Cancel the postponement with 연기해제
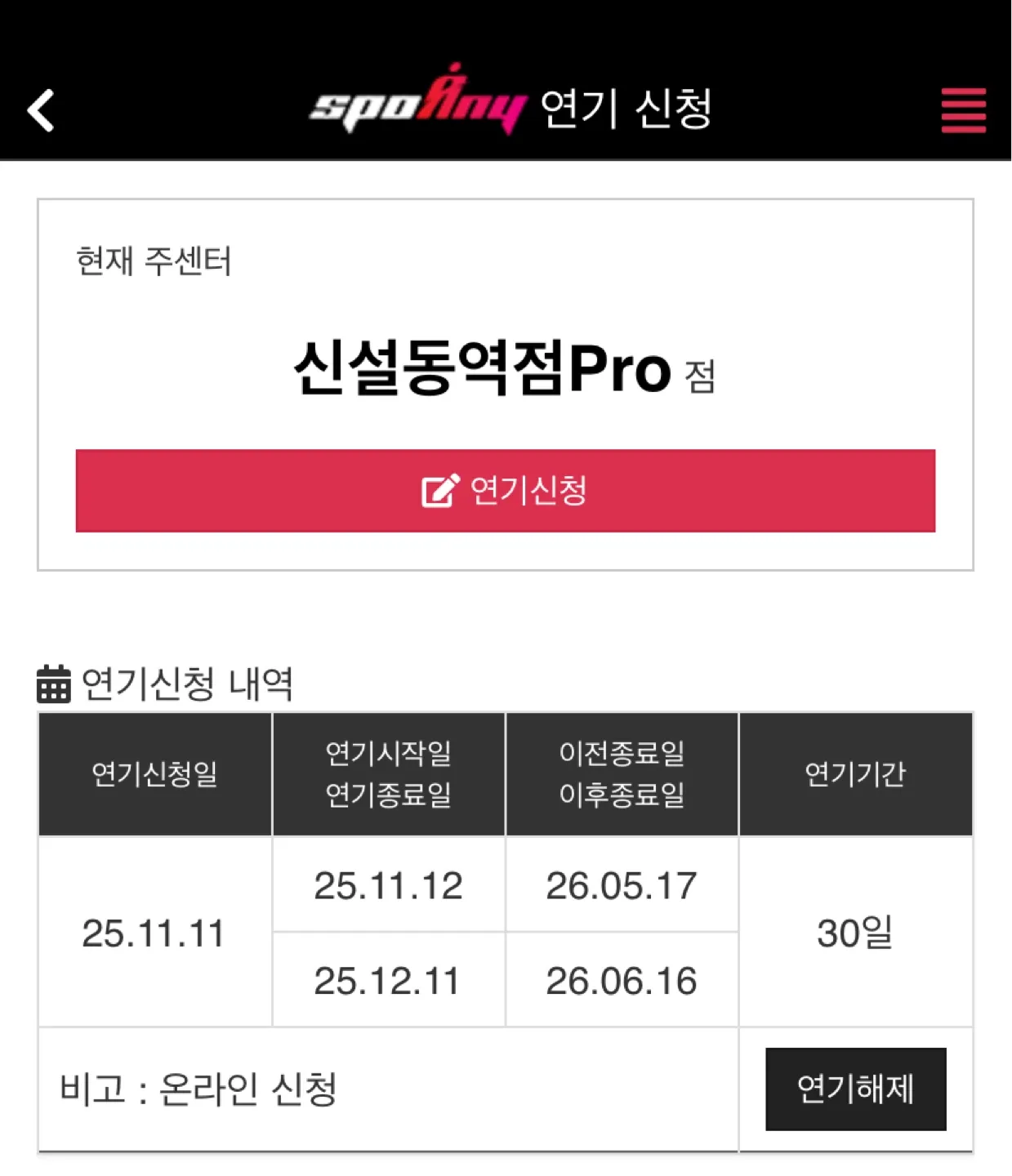Image resolution: width=1012 pixels, height=1176 pixels. pos(855,1089)
